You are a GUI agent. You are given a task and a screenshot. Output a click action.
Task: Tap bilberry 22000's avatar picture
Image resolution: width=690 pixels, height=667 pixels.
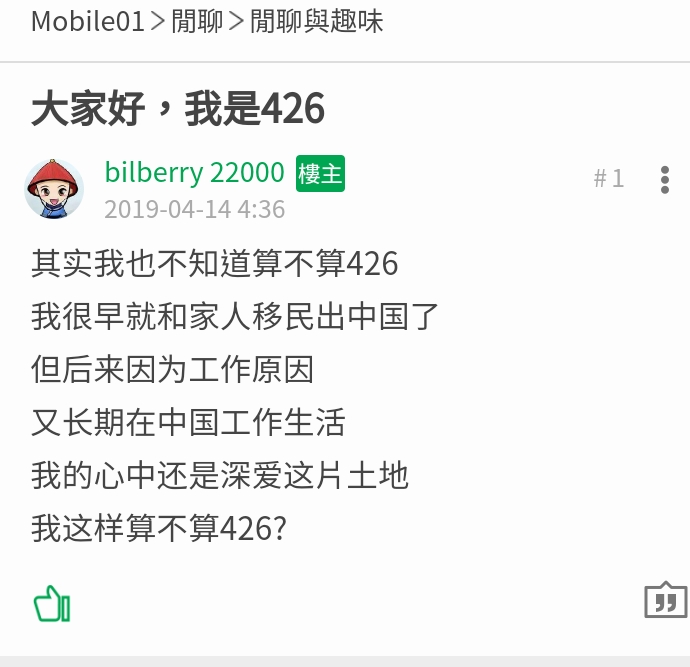pos(54,188)
